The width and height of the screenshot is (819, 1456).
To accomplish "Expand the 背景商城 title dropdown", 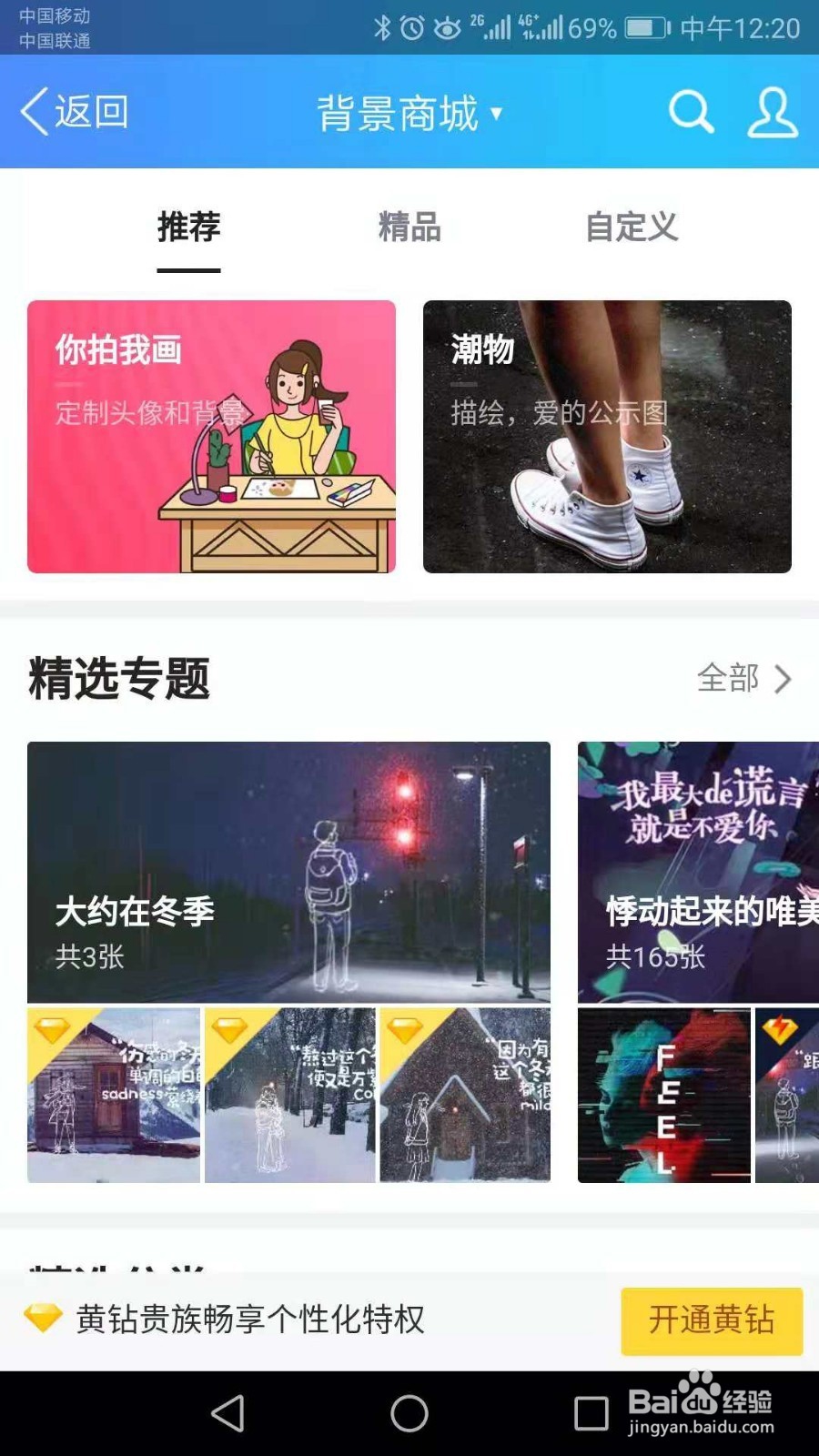I will [409, 114].
